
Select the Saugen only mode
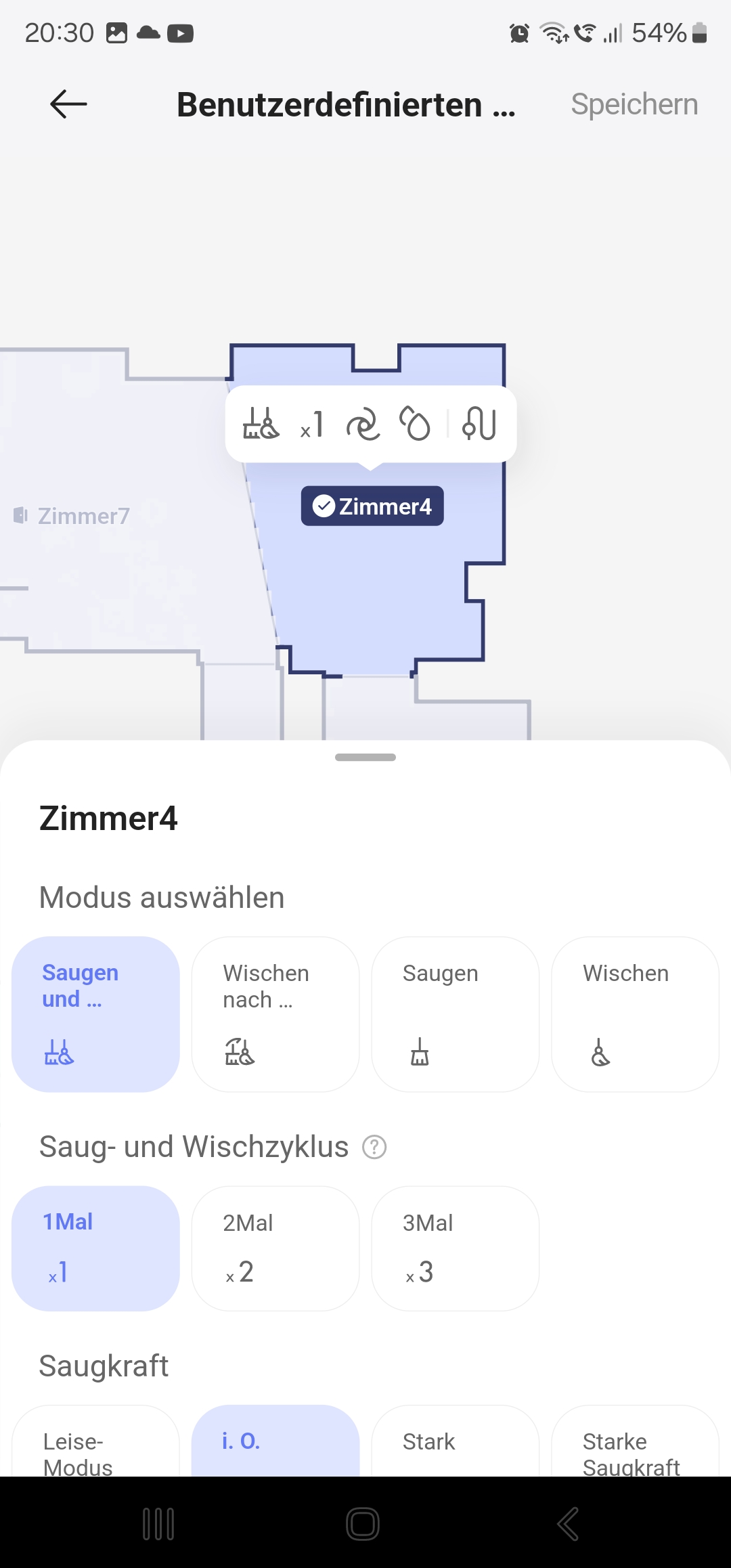tap(456, 1014)
